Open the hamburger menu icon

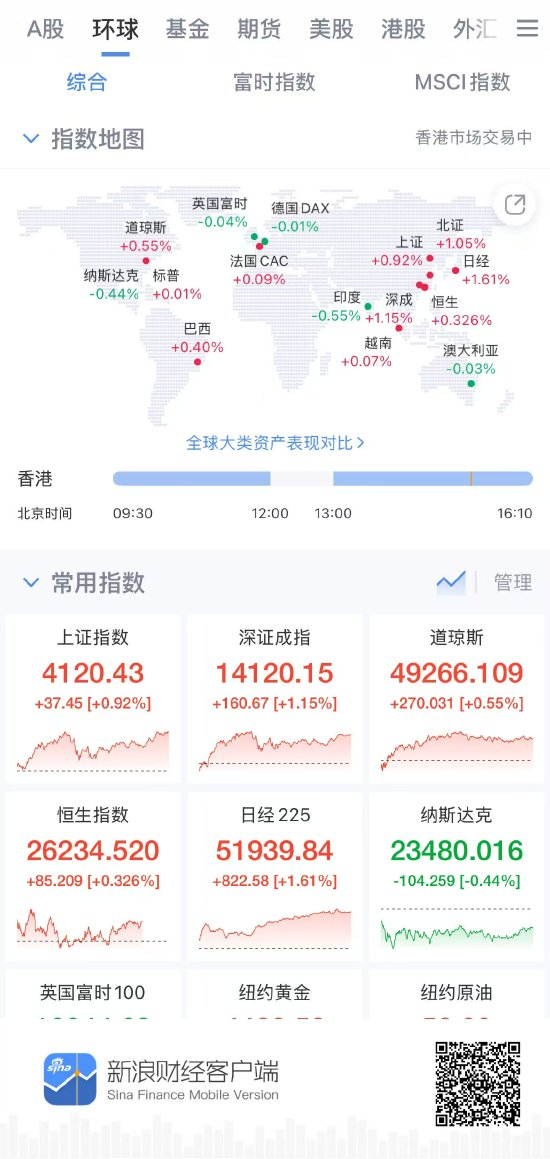[x=527, y=29]
